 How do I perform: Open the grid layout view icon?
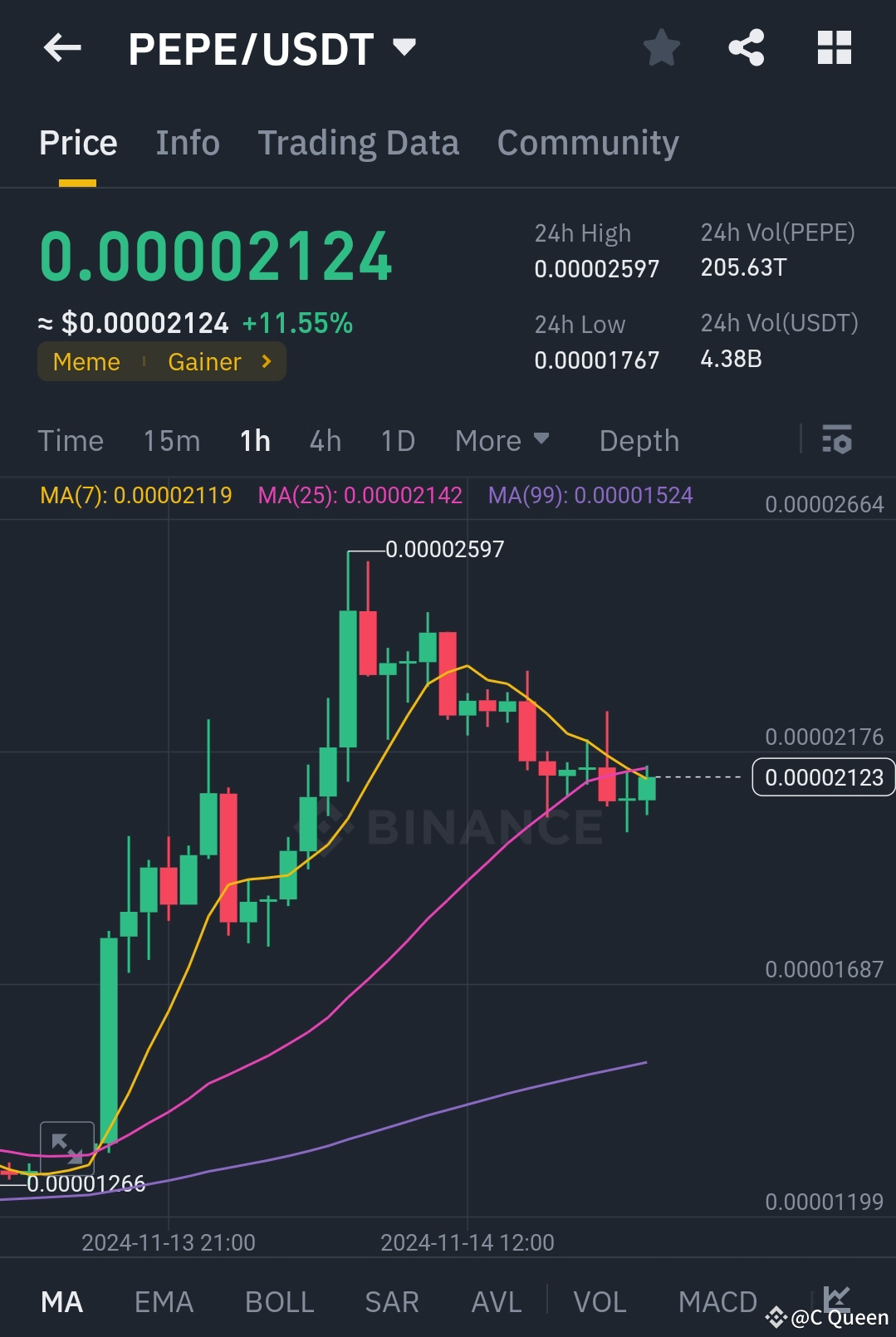[834, 47]
